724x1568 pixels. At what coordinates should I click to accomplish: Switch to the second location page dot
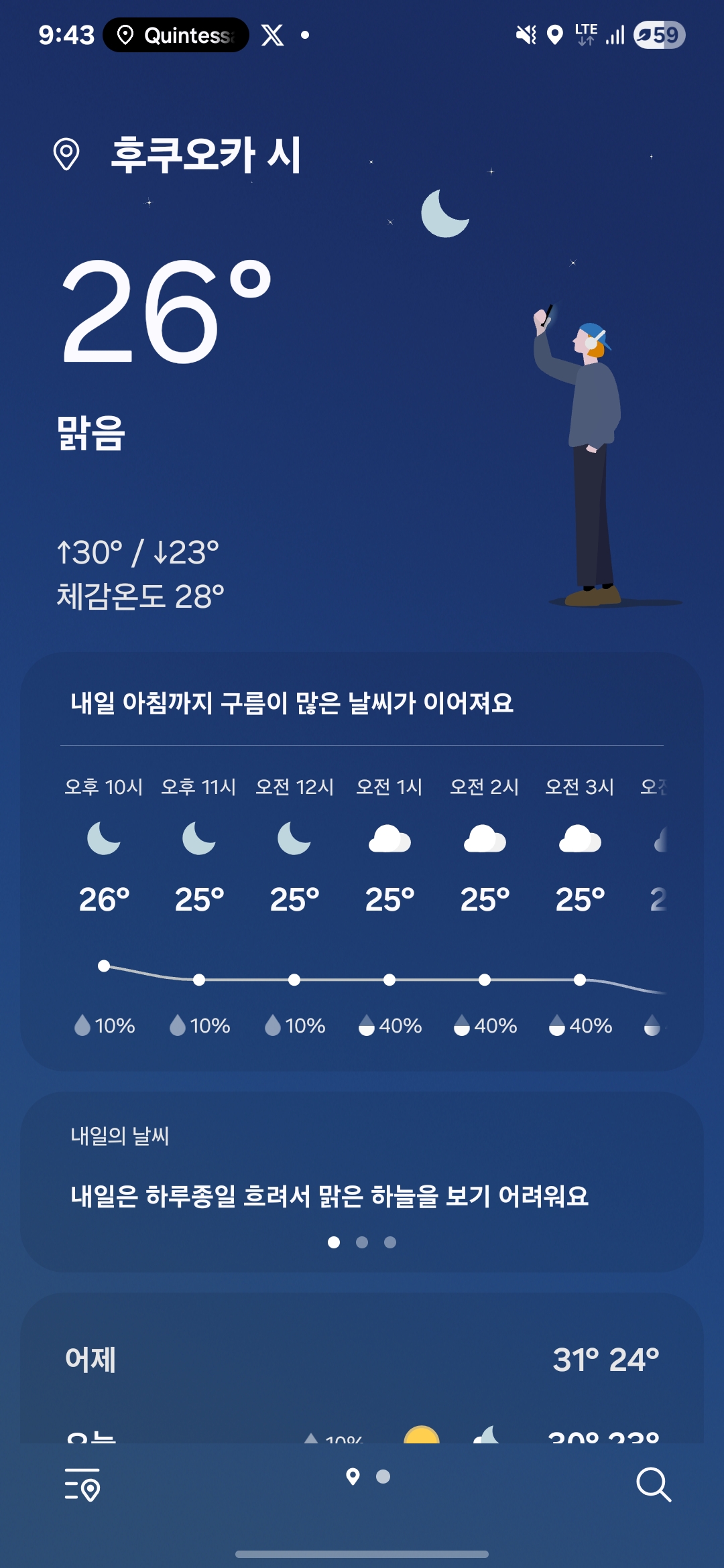383,1476
